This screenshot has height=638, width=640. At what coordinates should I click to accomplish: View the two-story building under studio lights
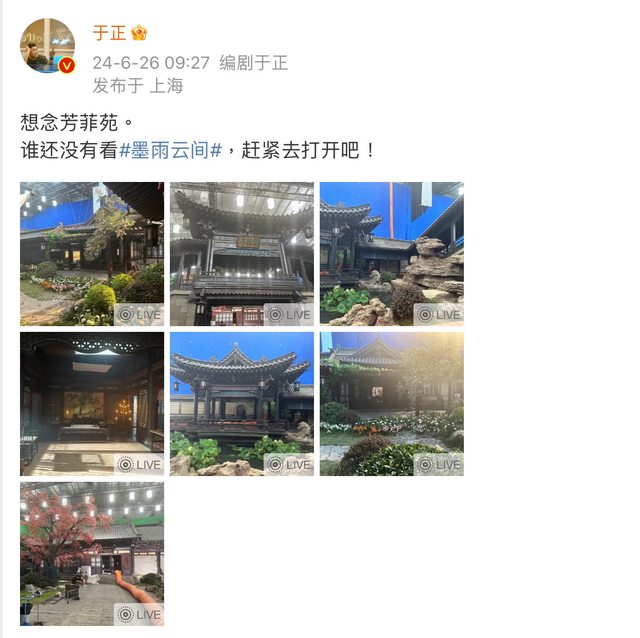[241, 254]
